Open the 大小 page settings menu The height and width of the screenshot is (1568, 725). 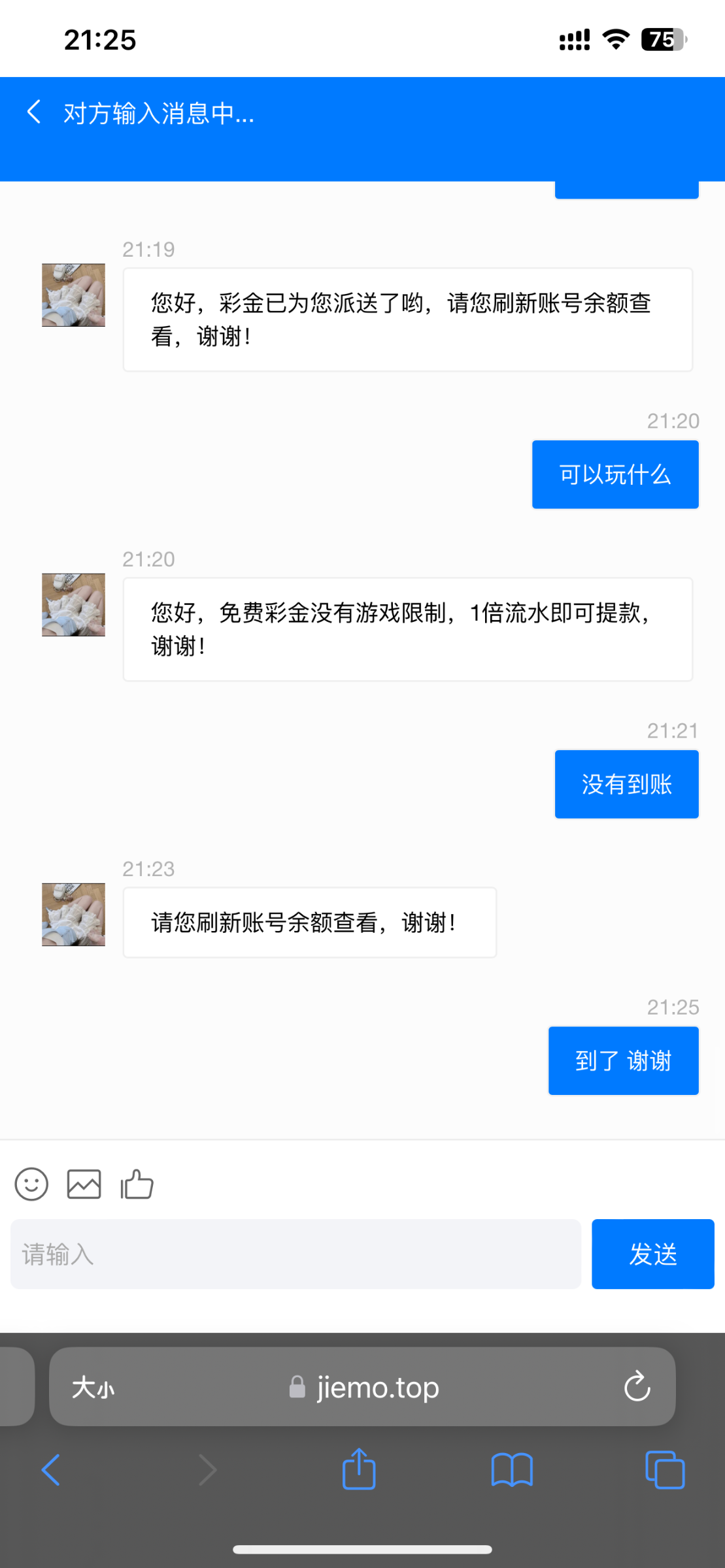[x=93, y=1387]
